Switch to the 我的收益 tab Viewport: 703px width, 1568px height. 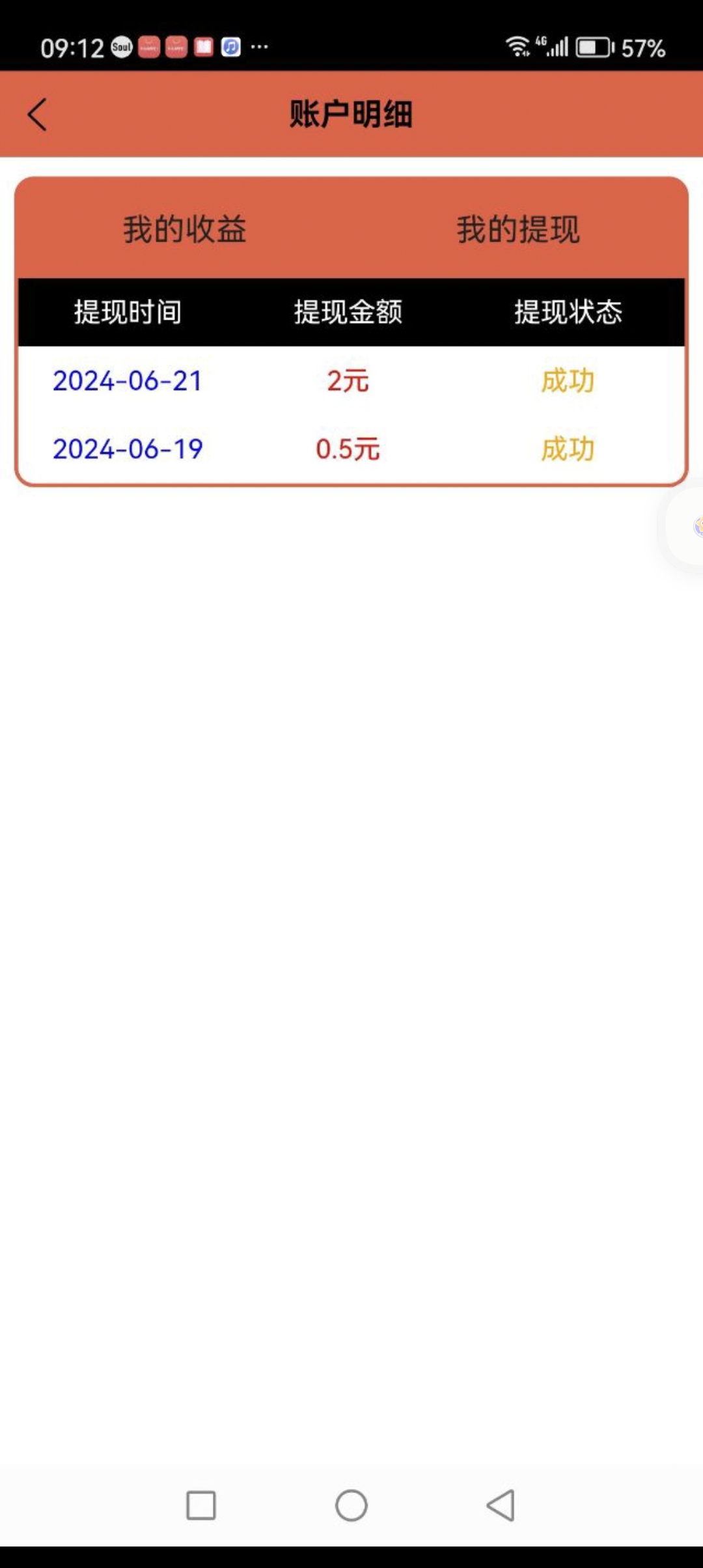coord(185,229)
